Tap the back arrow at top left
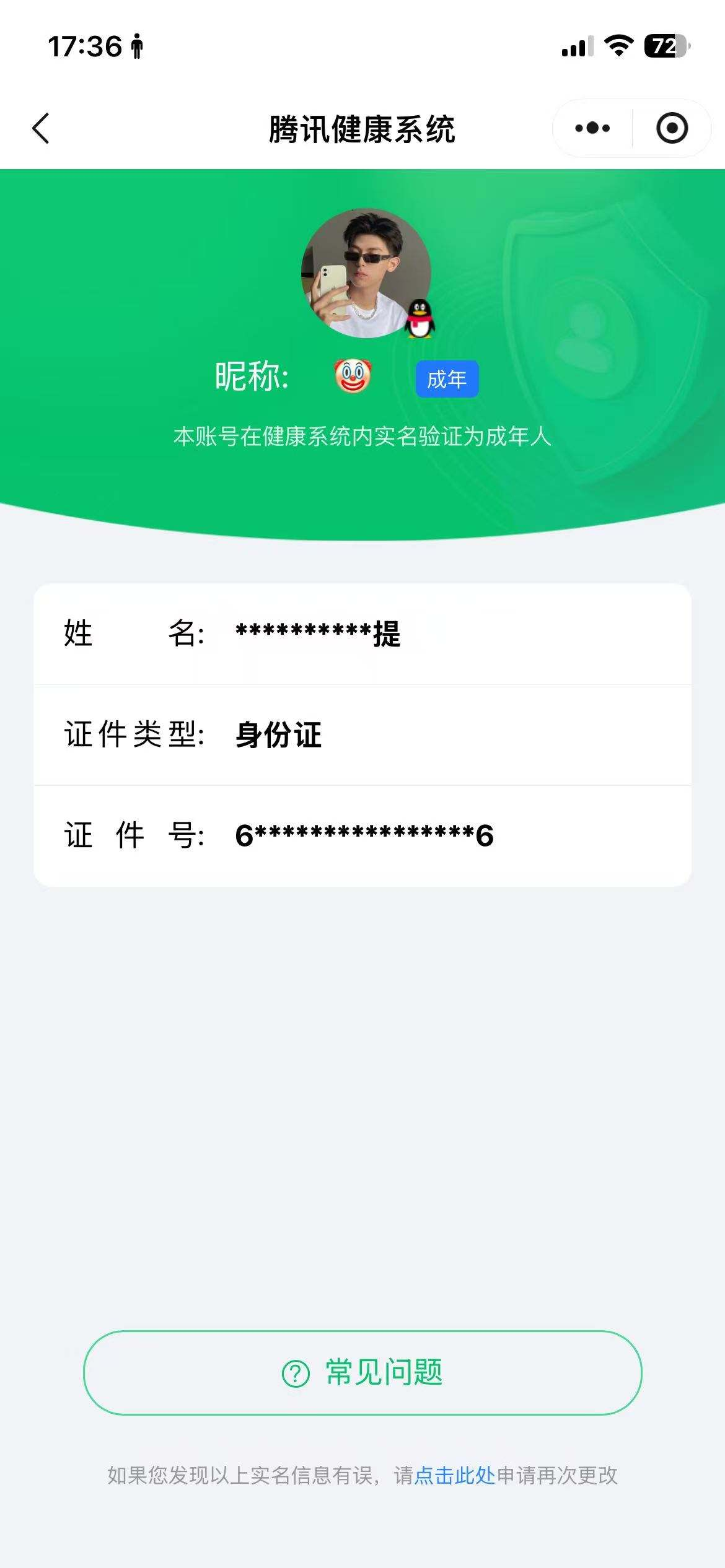Image resolution: width=725 pixels, height=1568 pixels. [41, 127]
